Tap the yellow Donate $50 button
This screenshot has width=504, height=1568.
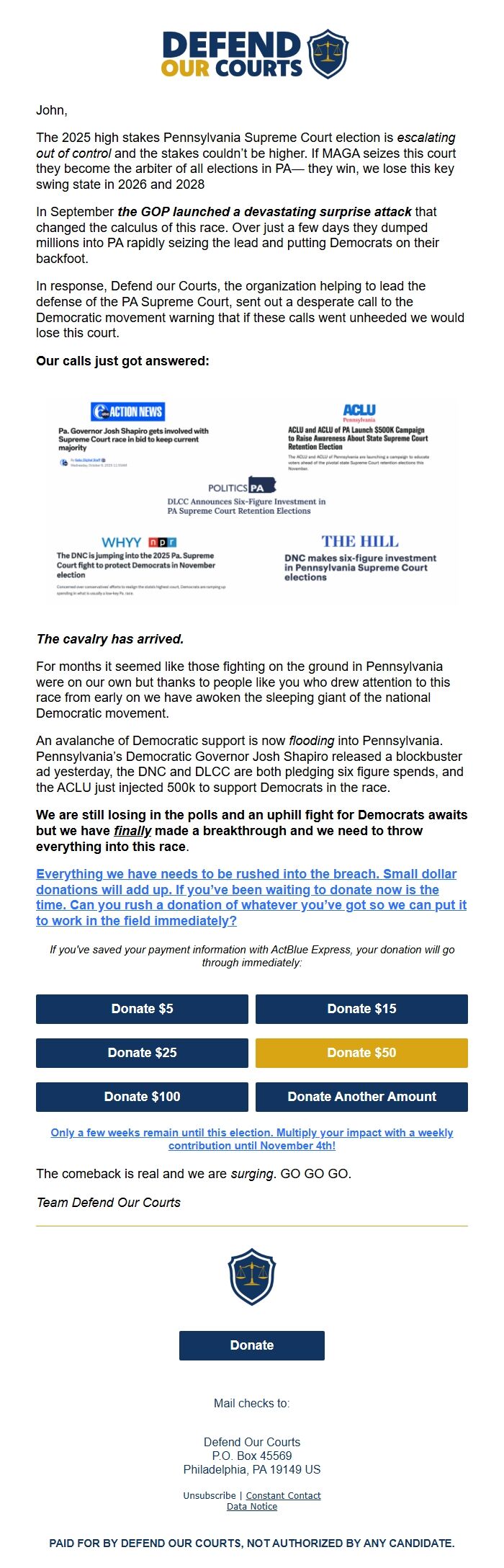pyautogui.click(x=361, y=1053)
